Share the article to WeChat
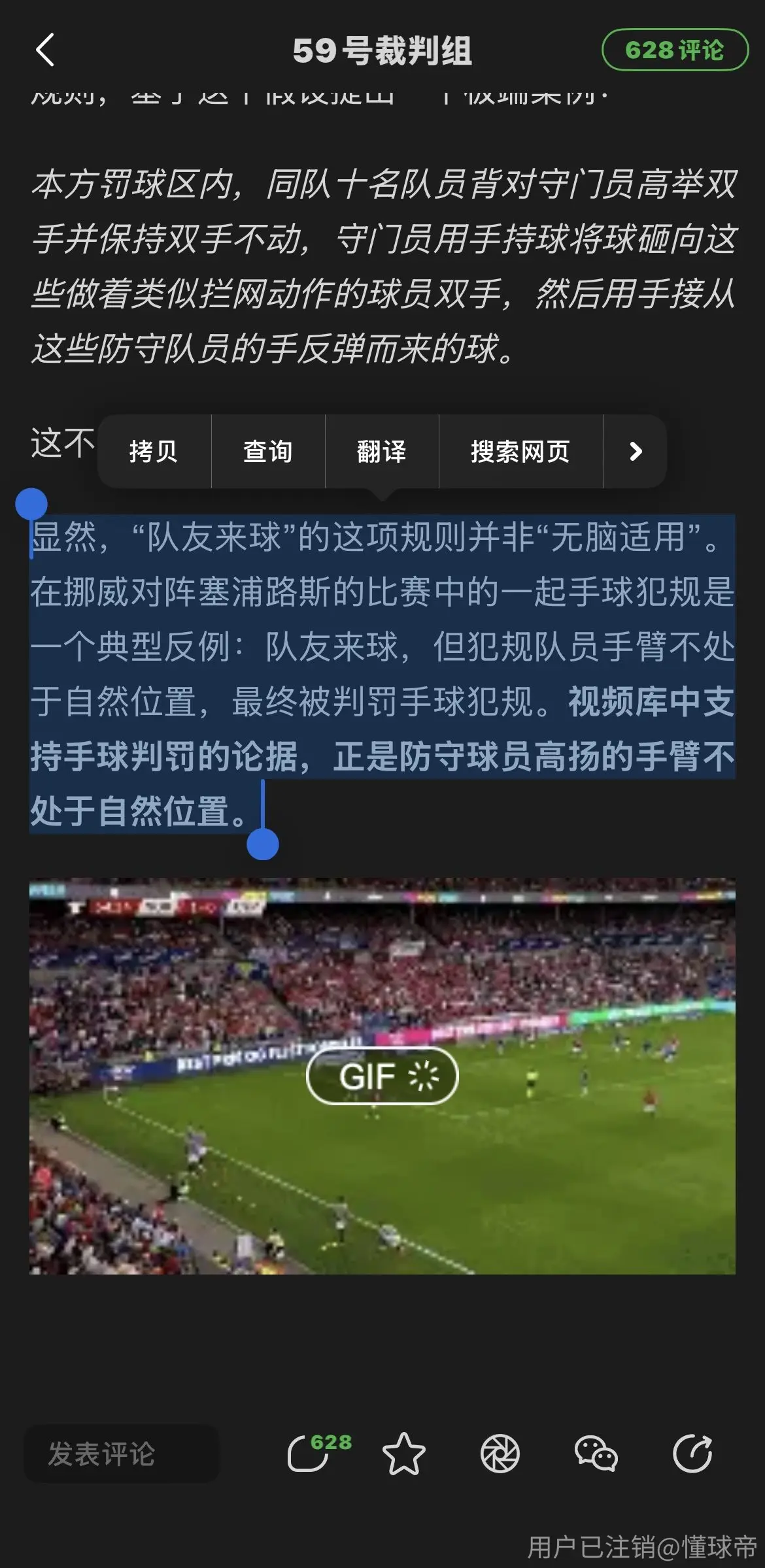The height and width of the screenshot is (1568, 765). [x=596, y=1454]
